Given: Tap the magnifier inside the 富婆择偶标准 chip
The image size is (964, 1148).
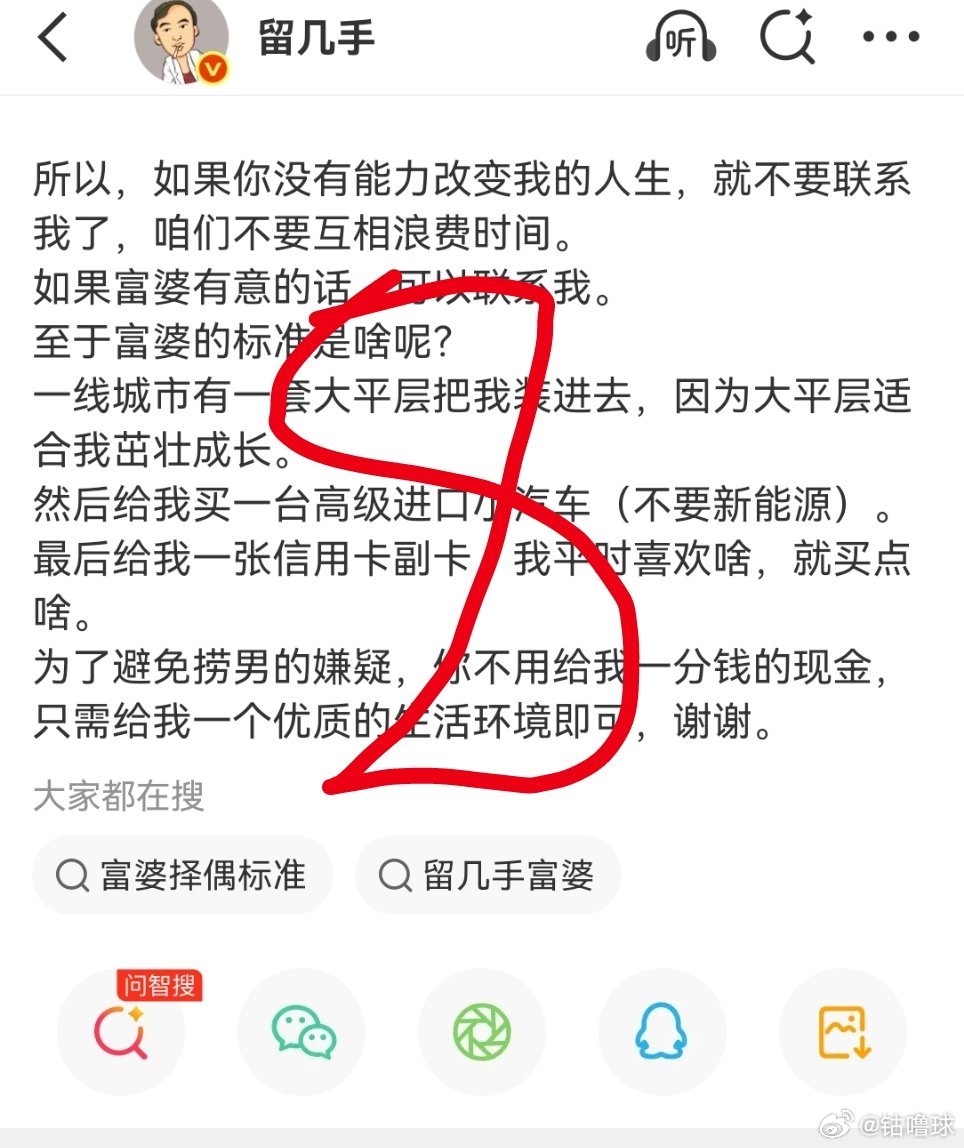Looking at the screenshot, I should [70, 874].
